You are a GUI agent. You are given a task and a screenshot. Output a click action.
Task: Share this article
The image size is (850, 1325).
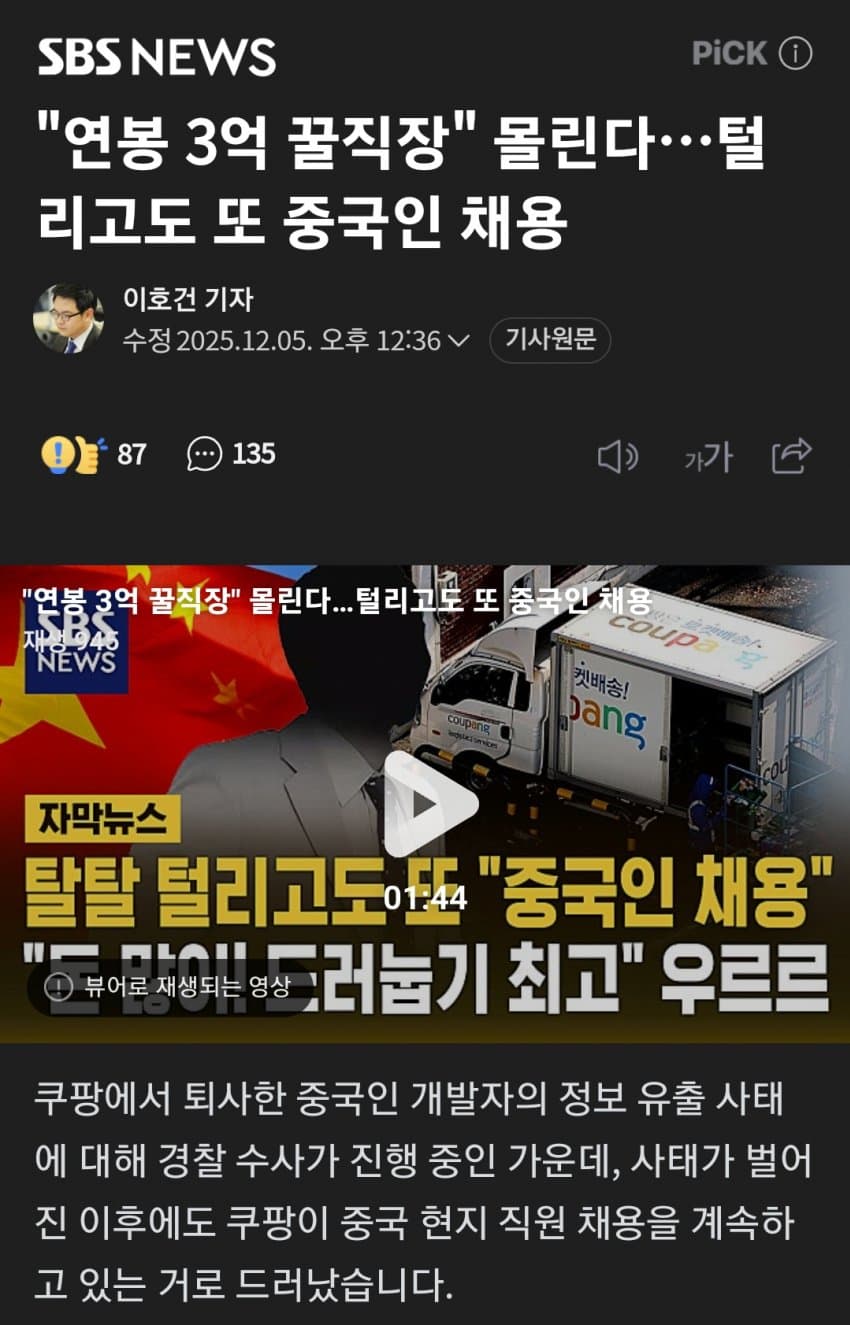(x=791, y=456)
